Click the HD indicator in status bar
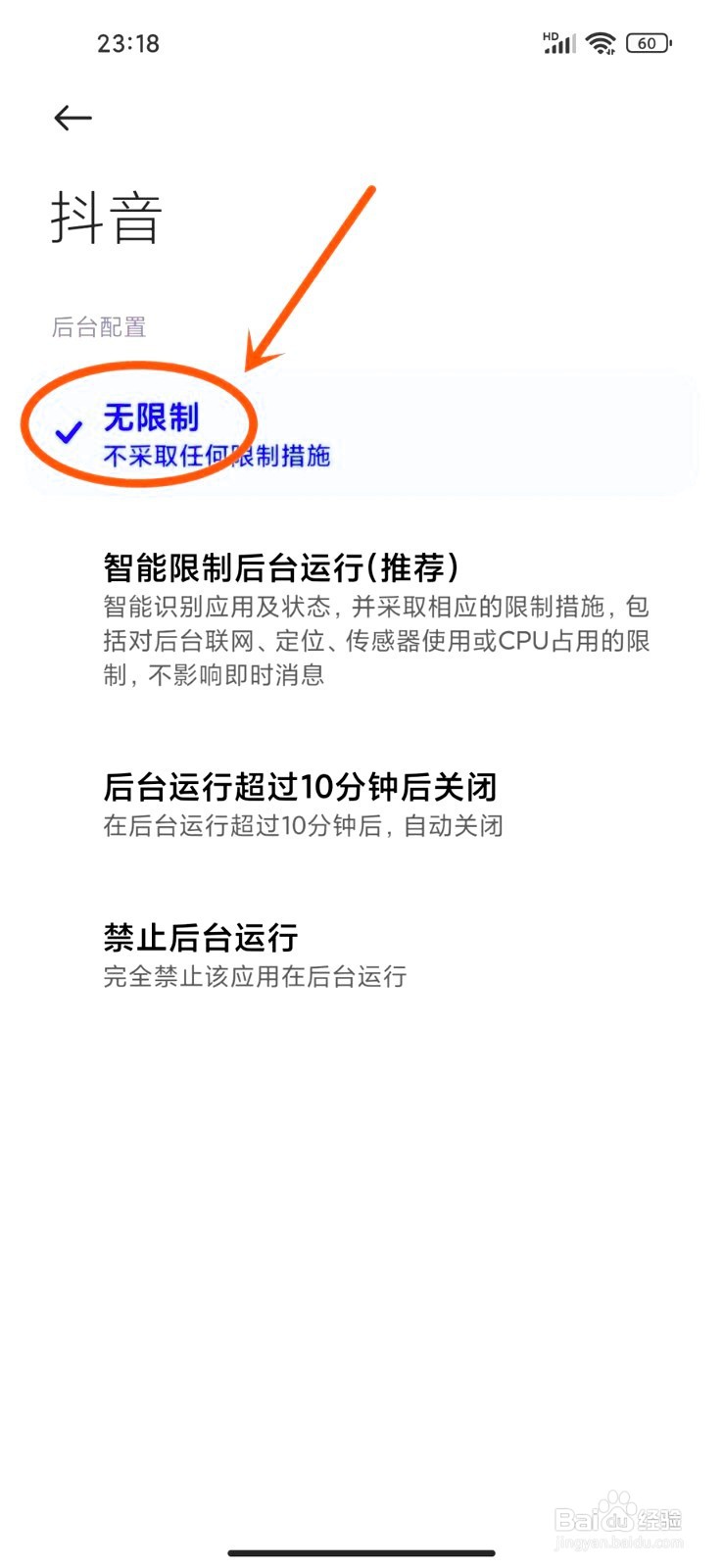The height and width of the screenshot is (1568, 723). [x=549, y=33]
